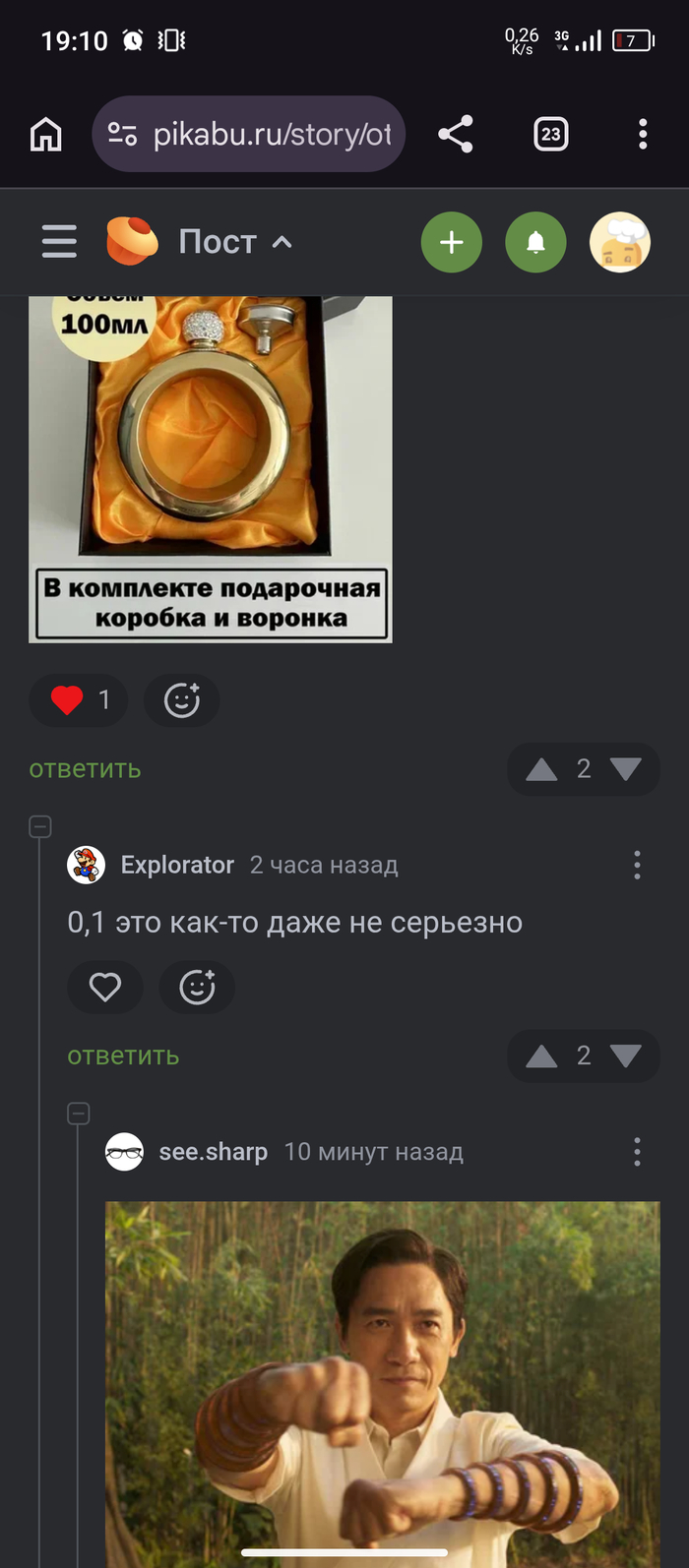Share this page from the browser
The height and width of the screenshot is (1568, 689).
coord(456,134)
